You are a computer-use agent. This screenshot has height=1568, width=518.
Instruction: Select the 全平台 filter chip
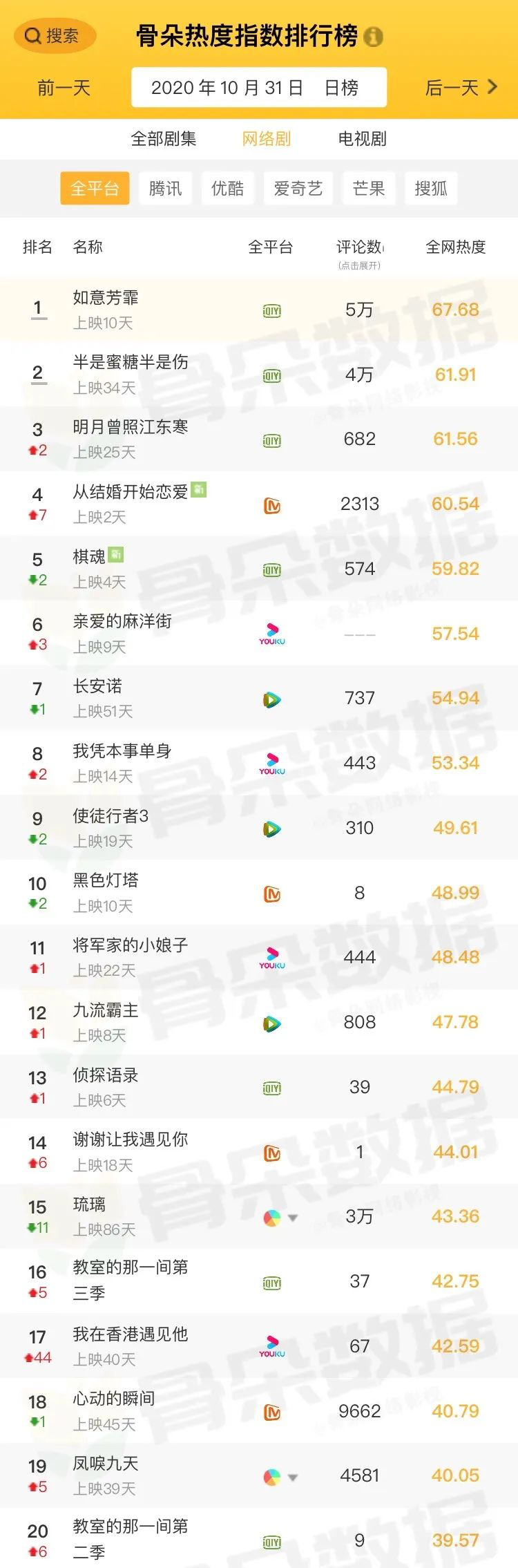coord(95,189)
